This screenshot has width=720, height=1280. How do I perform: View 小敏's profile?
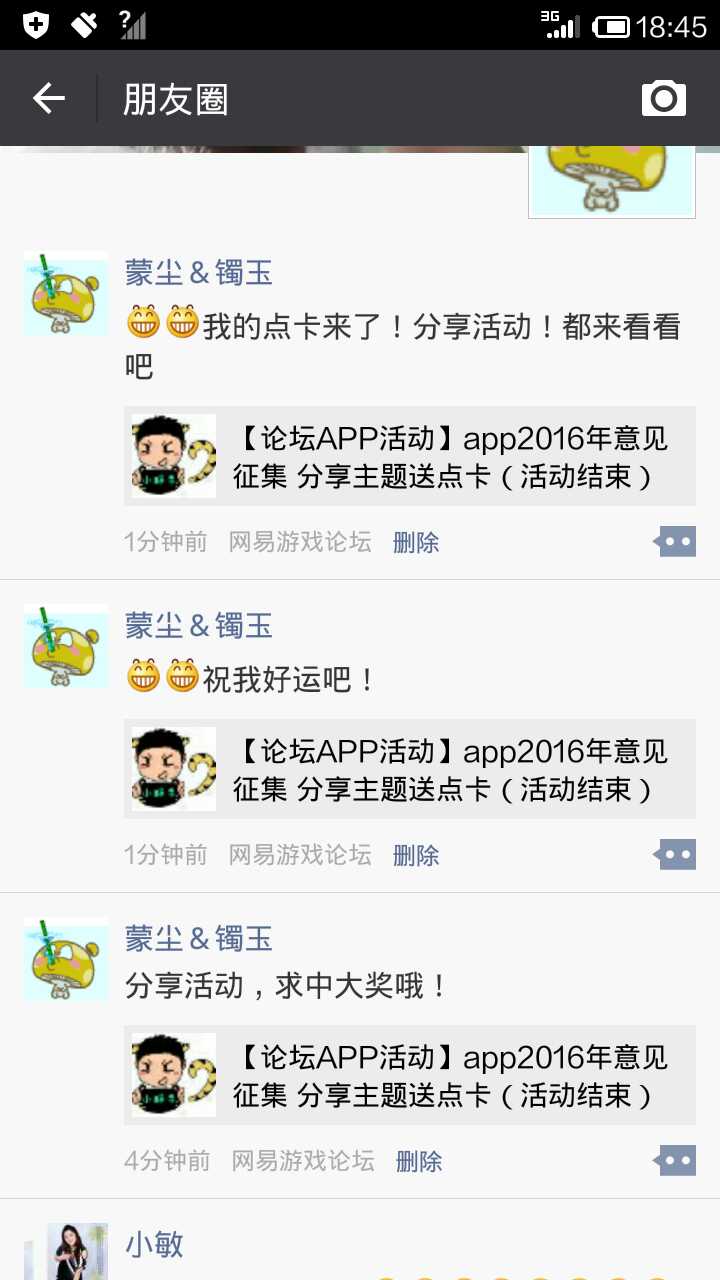155,1244
